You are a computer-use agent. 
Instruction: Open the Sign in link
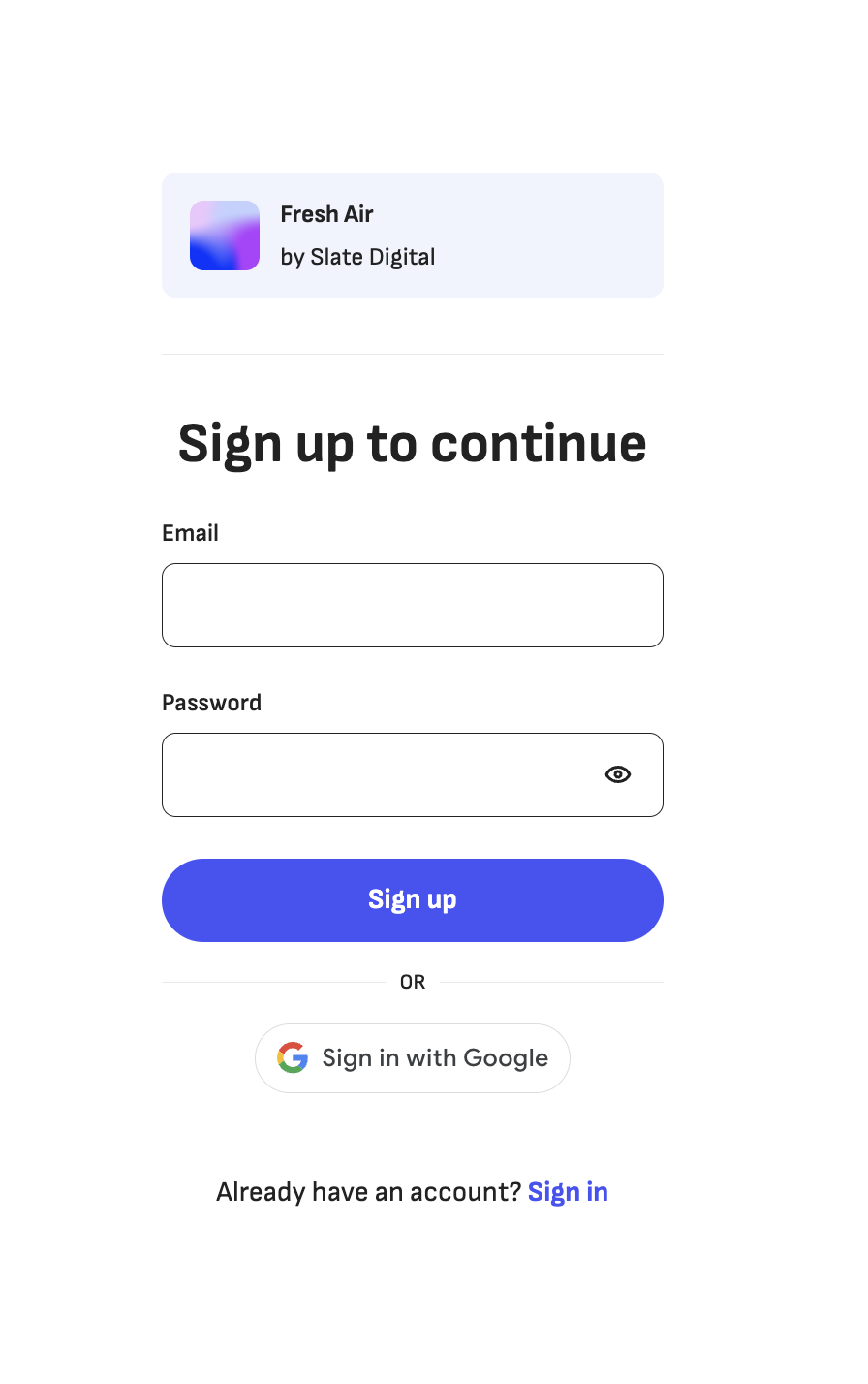coord(568,1191)
